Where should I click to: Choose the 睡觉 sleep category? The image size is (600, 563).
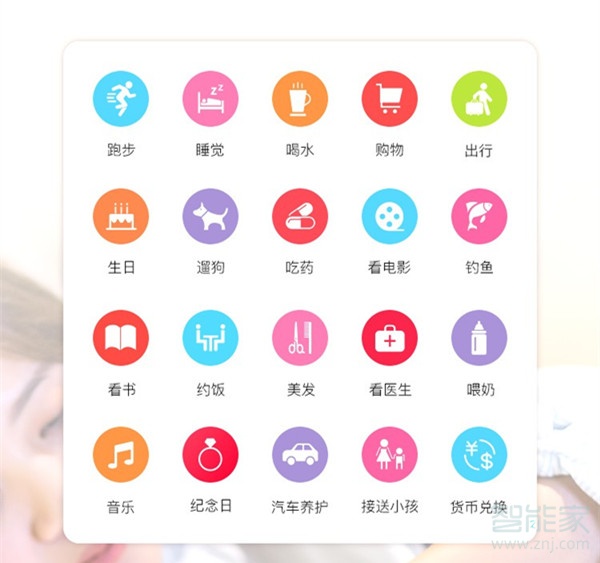[210, 99]
